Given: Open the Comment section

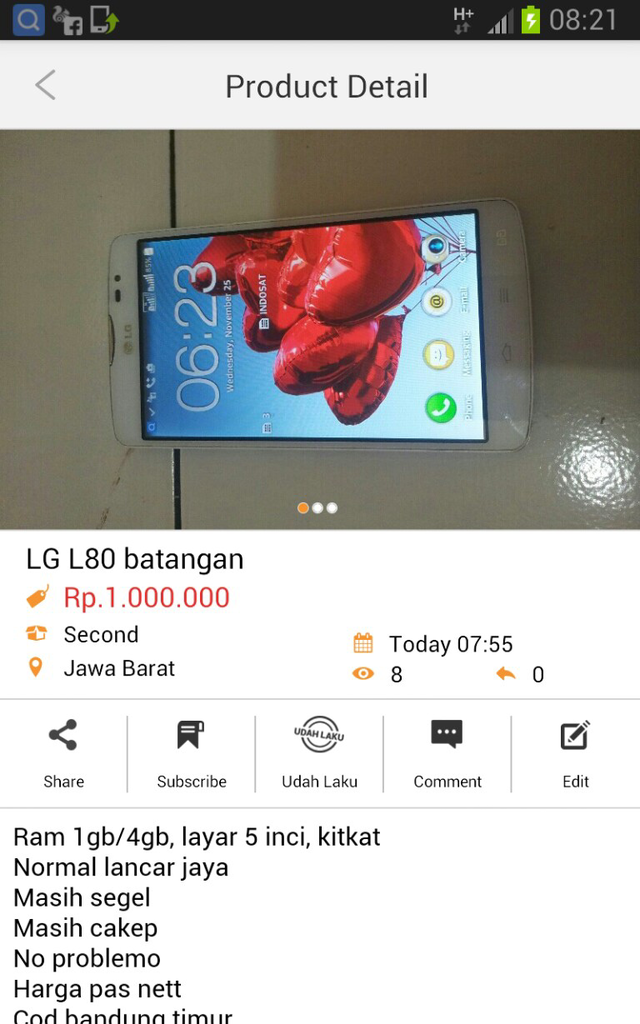Looking at the screenshot, I should pos(447,752).
